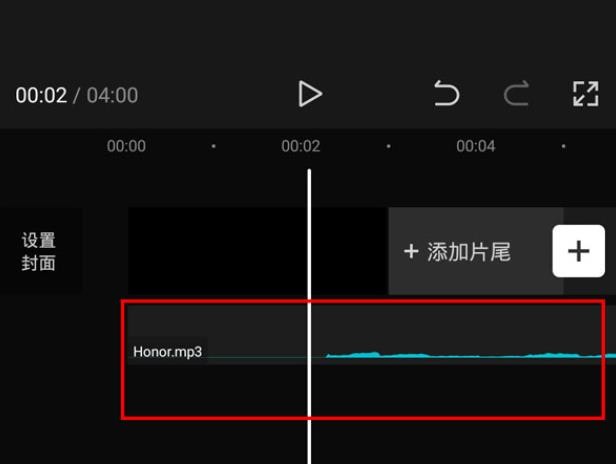
Task: Open 设置封面 cover settings
Action: pos(39,252)
